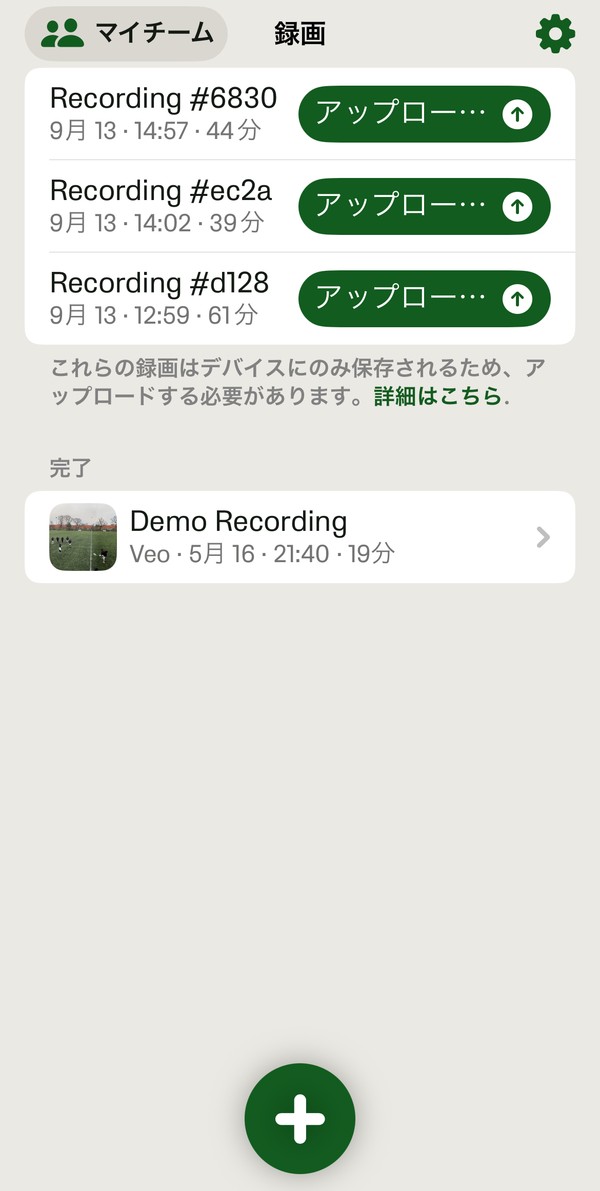Switch to the 録画 tab
Image resolution: width=600 pixels, height=1191 pixels.
pyautogui.click(x=299, y=34)
